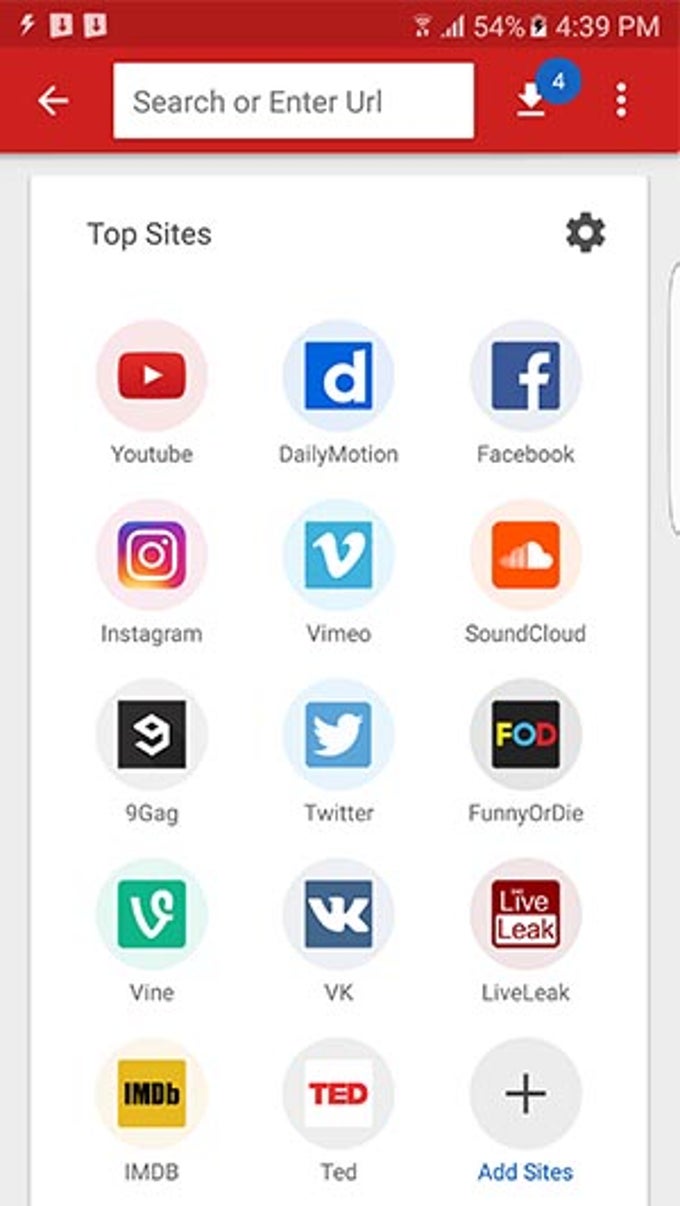The height and width of the screenshot is (1206, 680).
Task: Go back using the arrow icon
Action: (x=52, y=101)
